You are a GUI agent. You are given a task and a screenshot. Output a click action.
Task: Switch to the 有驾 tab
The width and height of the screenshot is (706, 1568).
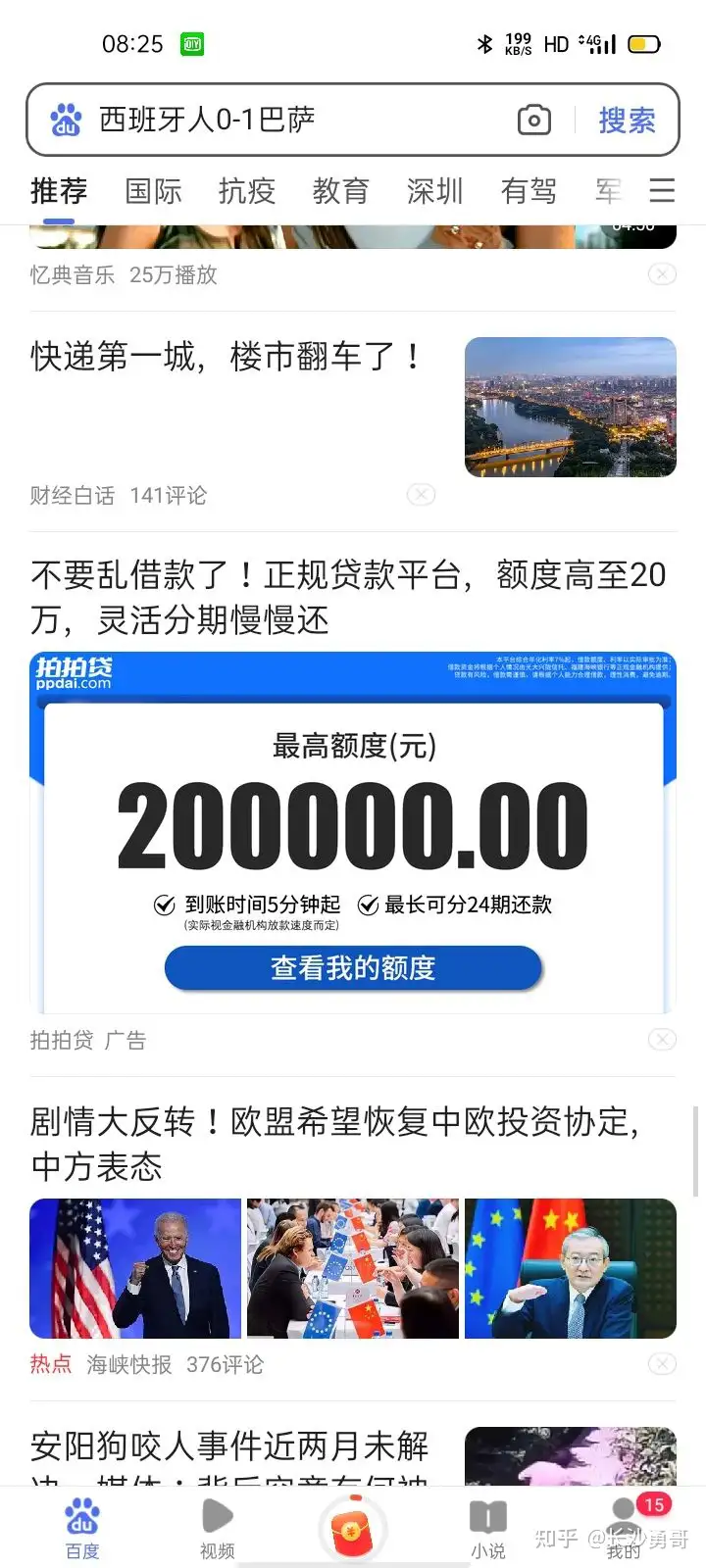tap(529, 191)
